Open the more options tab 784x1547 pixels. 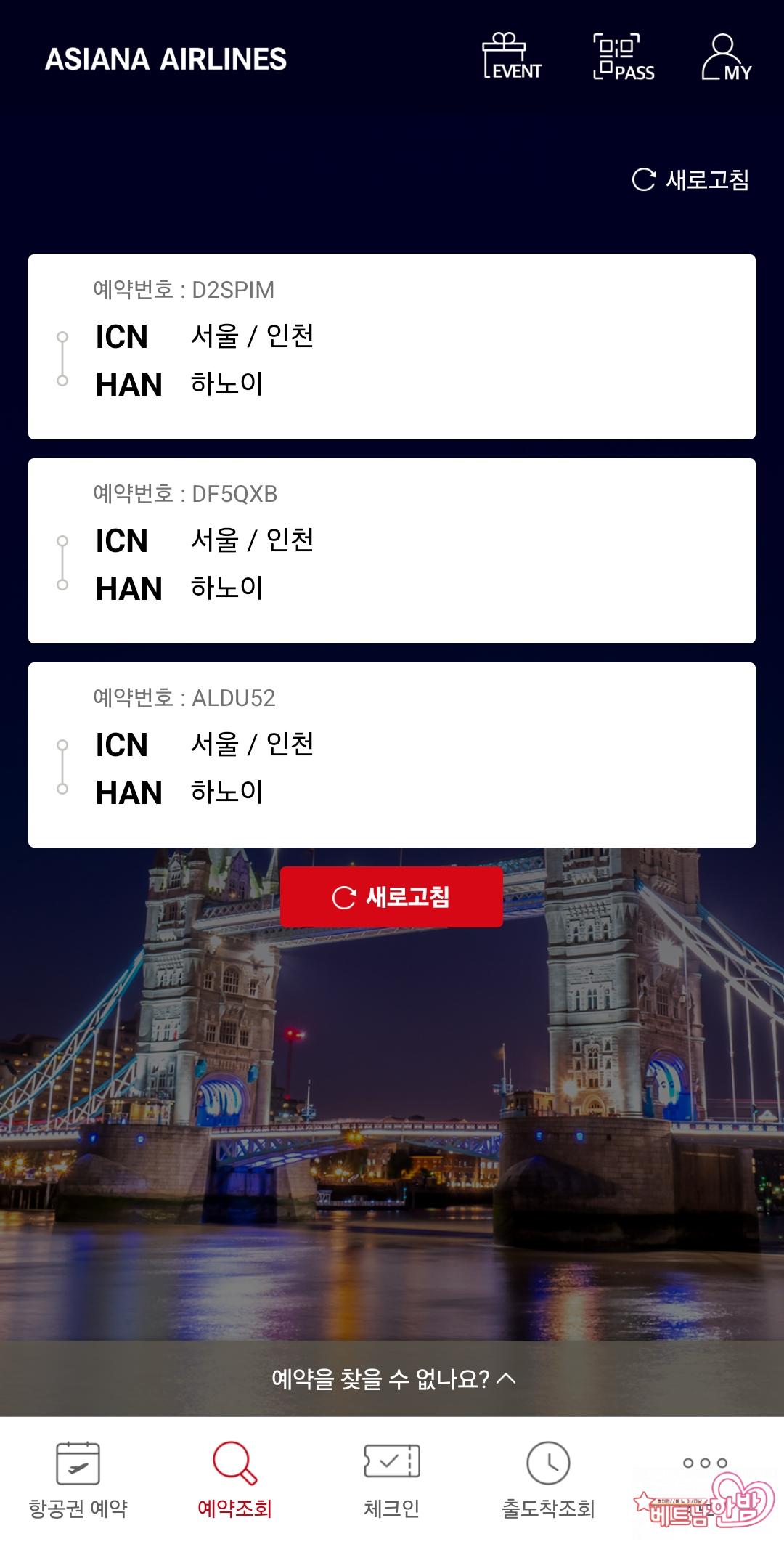click(x=704, y=1463)
